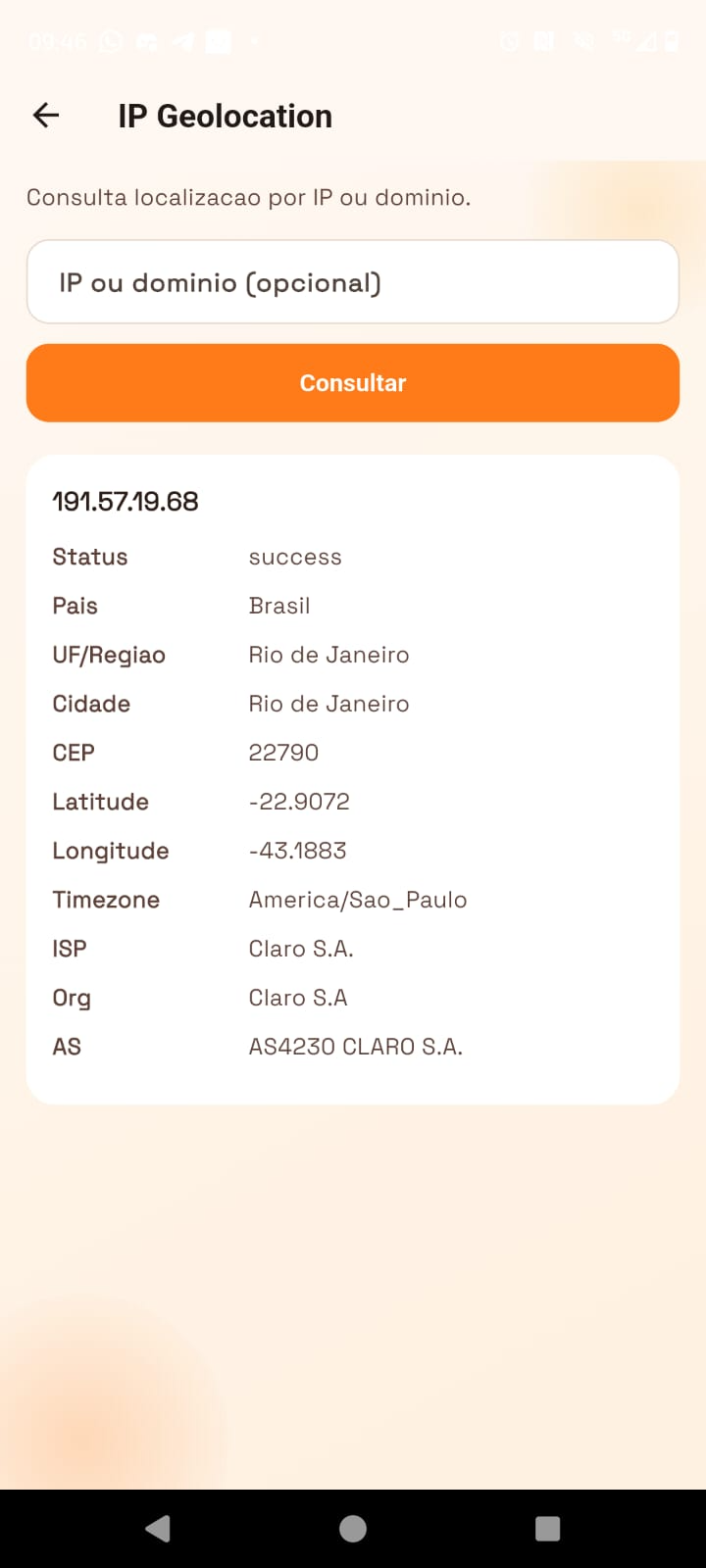Tap the Timezone America/Sao_Paulo value
The height and width of the screenshot is (1568, 706).
coord(358,899)
